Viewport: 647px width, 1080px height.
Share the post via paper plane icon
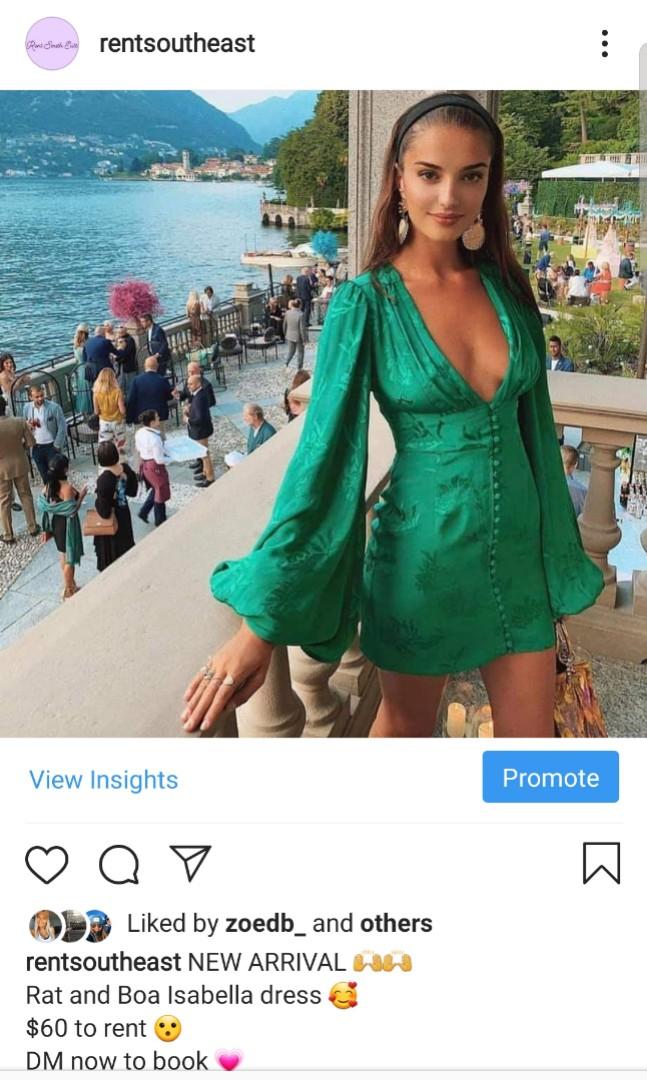190,864
